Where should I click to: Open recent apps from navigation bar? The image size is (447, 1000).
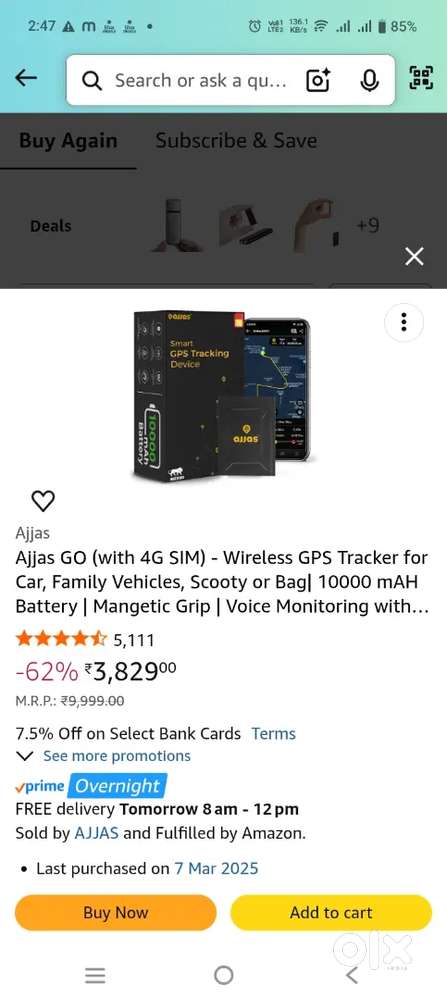pos(96,974)
